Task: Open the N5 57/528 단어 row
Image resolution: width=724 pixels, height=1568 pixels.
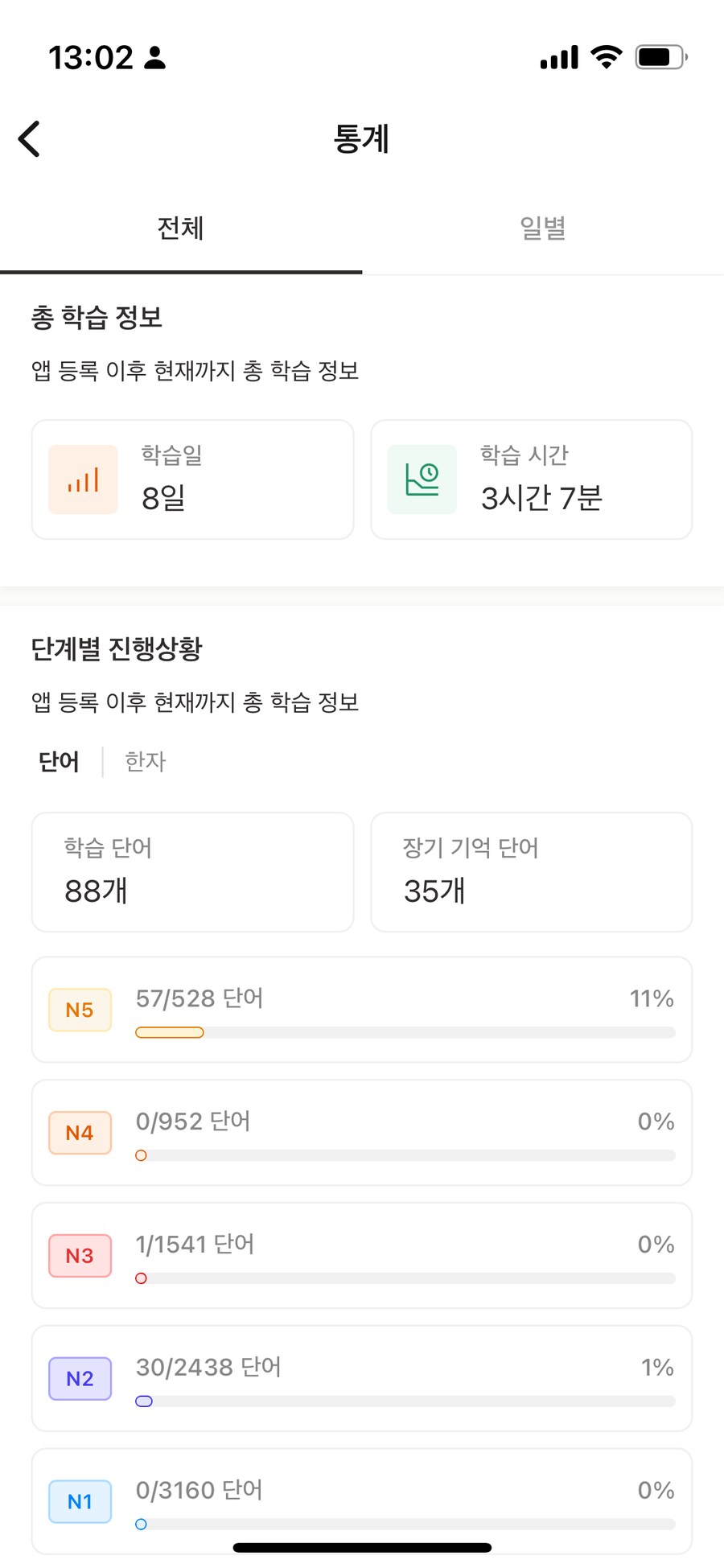Action: tap(362, 1010)
